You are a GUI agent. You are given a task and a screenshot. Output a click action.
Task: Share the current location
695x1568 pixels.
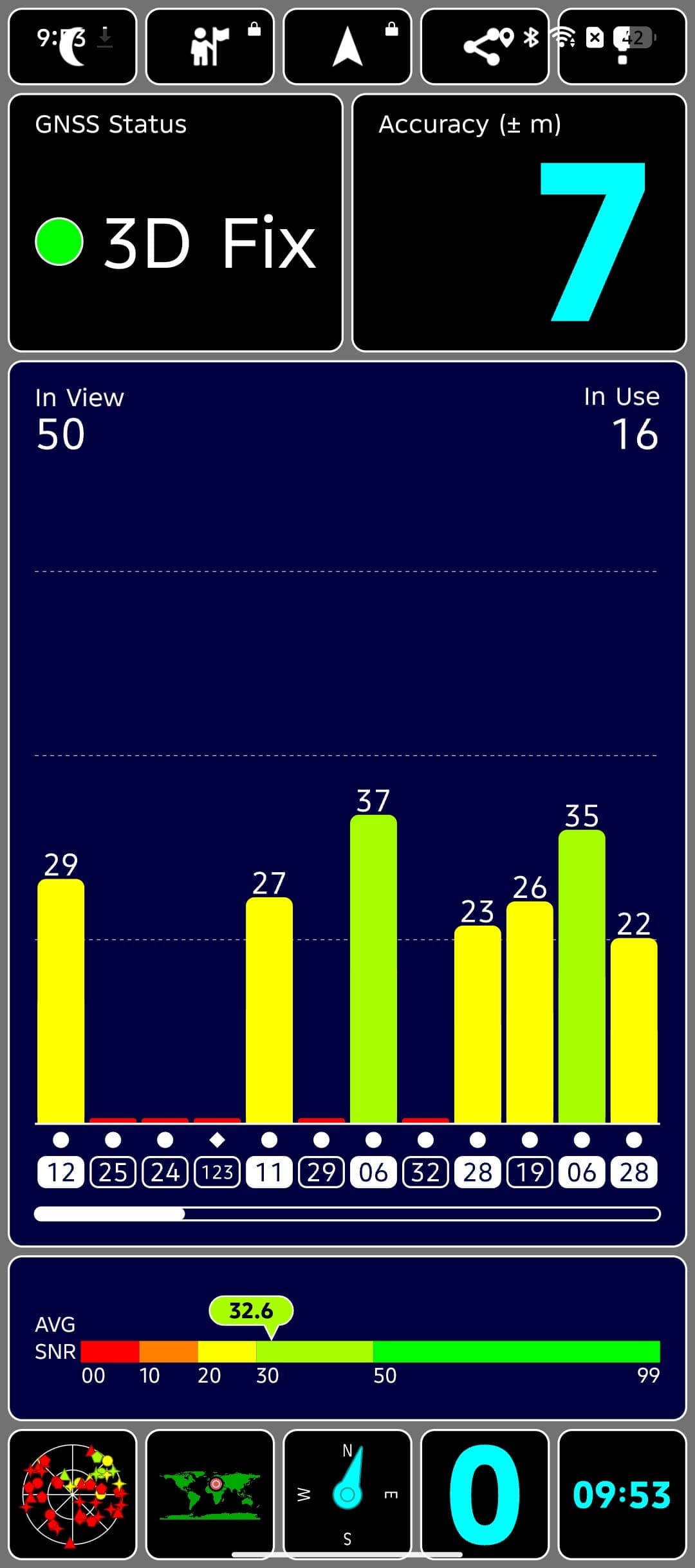click(485, 47)
